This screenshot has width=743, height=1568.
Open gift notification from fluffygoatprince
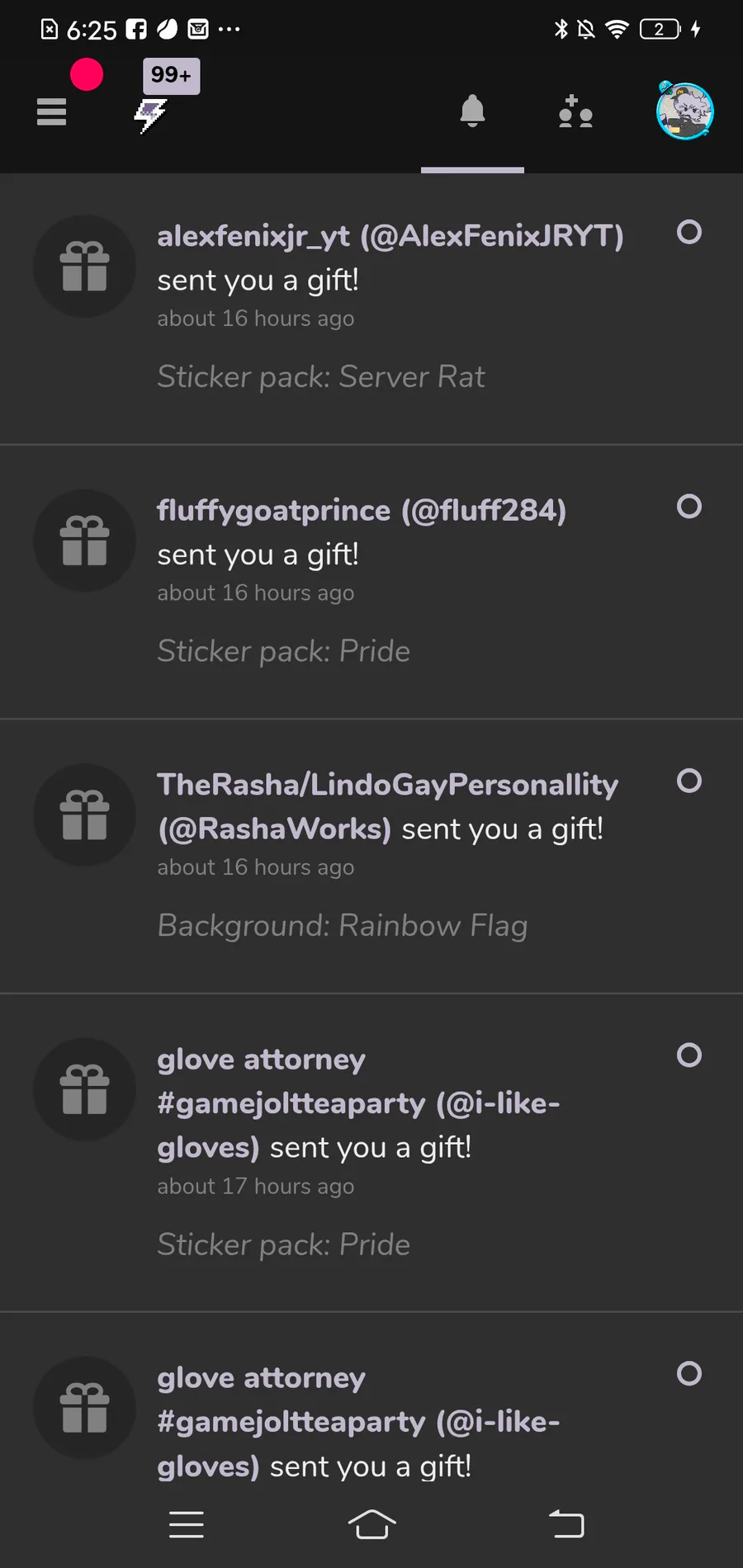371,583
